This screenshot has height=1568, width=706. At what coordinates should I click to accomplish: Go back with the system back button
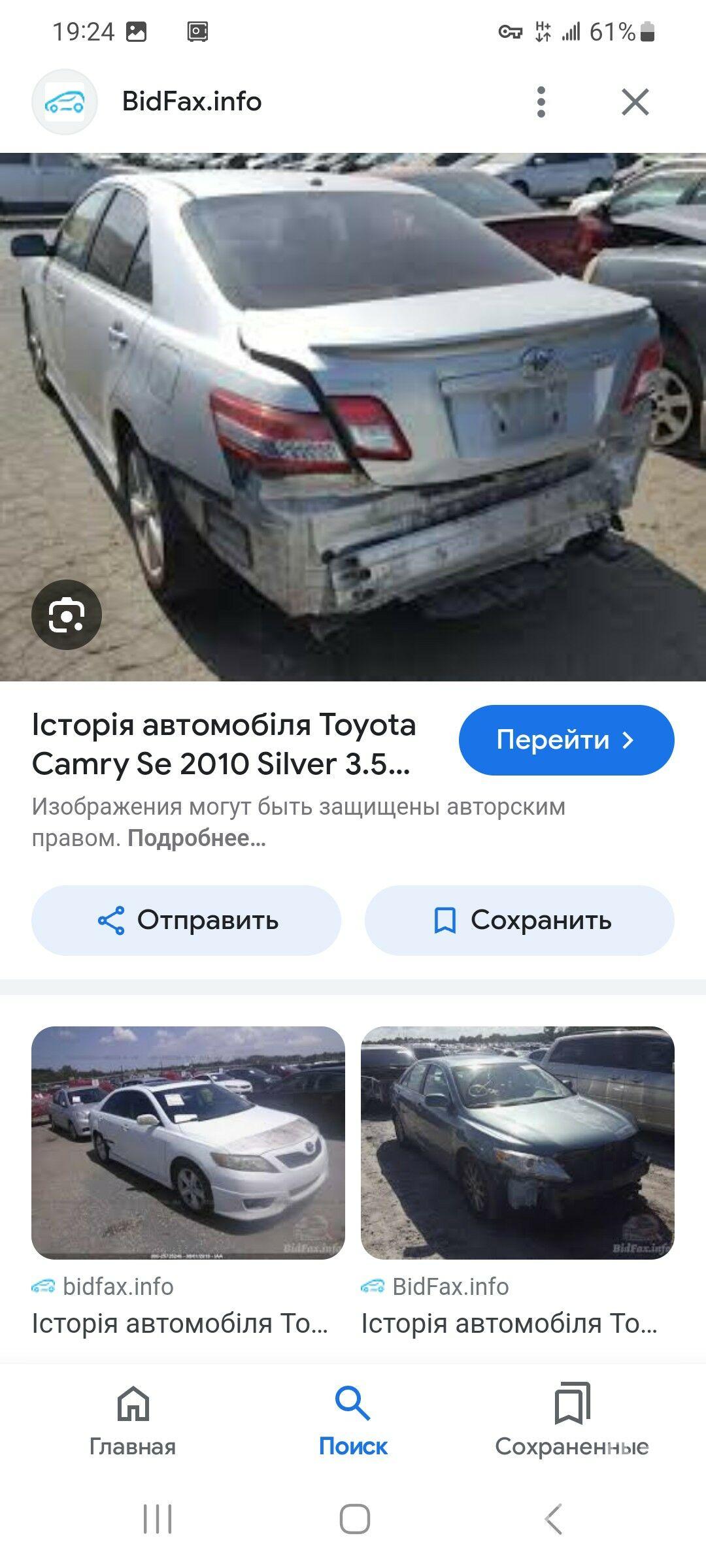coord(553,1518)
